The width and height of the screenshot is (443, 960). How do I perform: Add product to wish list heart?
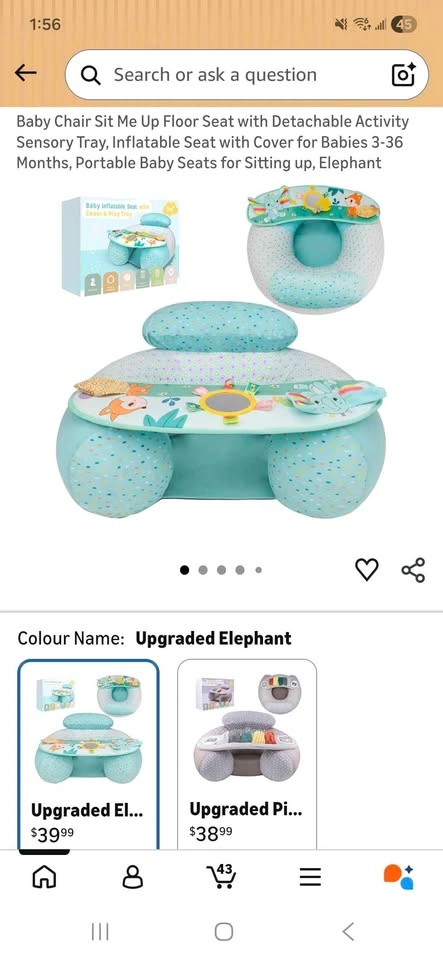point(367,569)
